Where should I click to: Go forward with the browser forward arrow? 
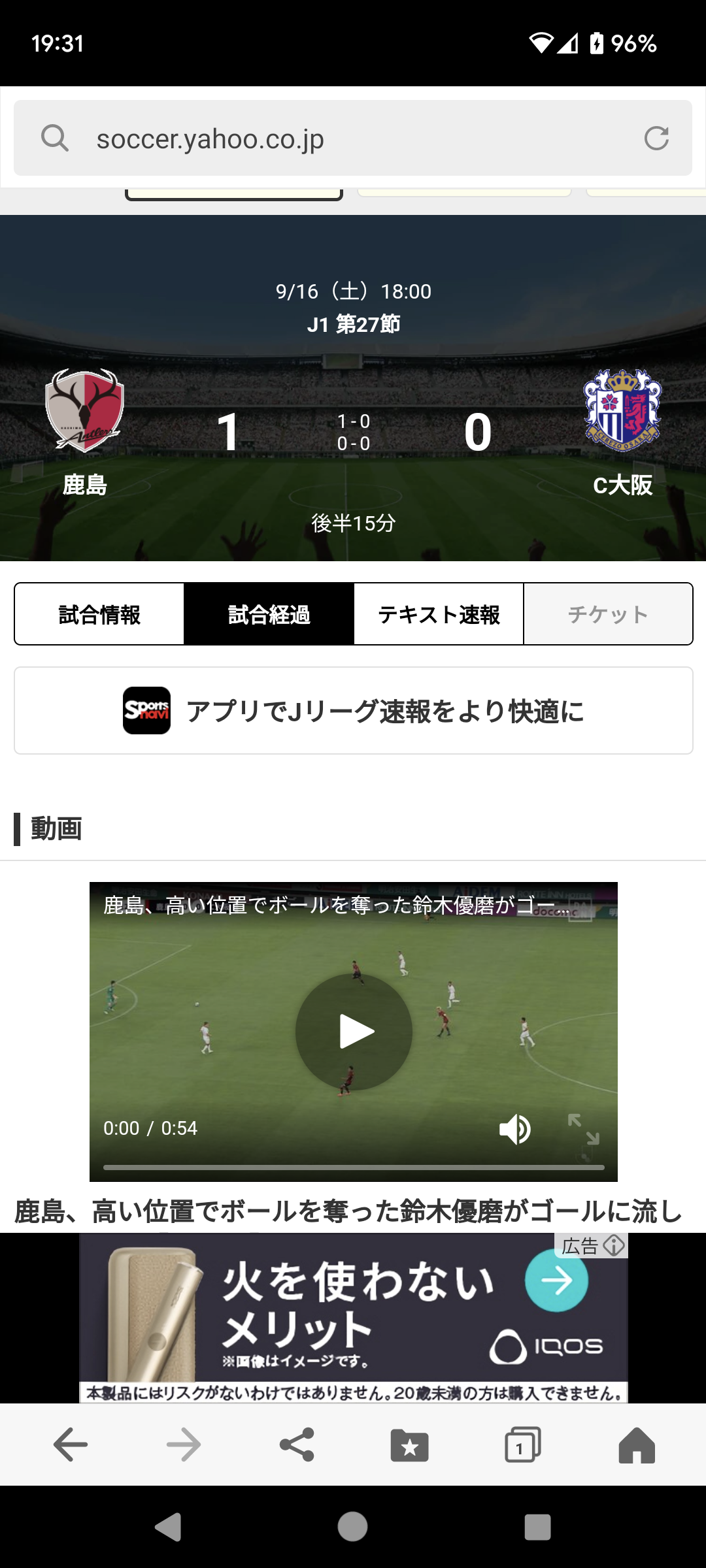(184, 1444)
